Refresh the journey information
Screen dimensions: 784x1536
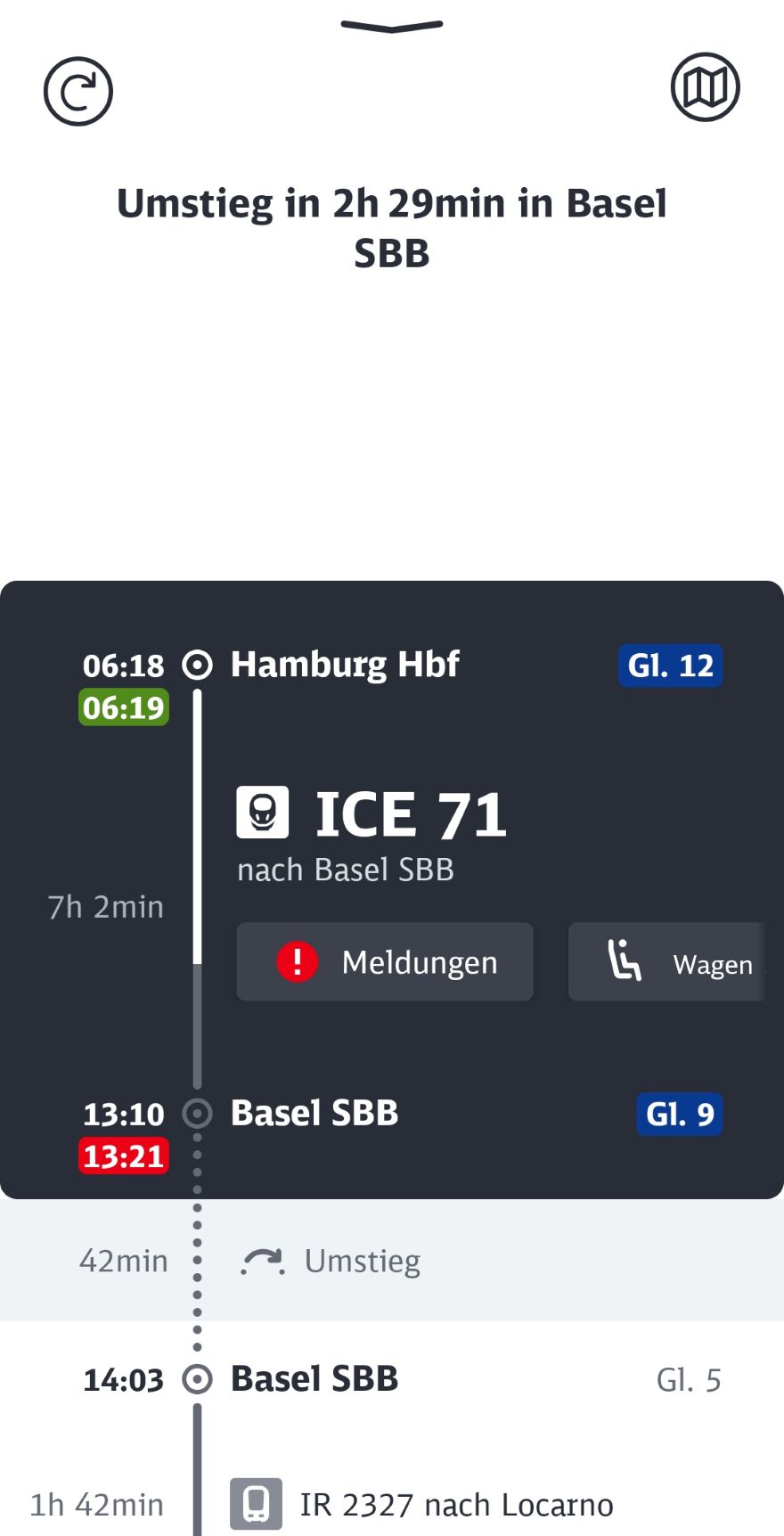pyautogui.click(x=78, y=91)
